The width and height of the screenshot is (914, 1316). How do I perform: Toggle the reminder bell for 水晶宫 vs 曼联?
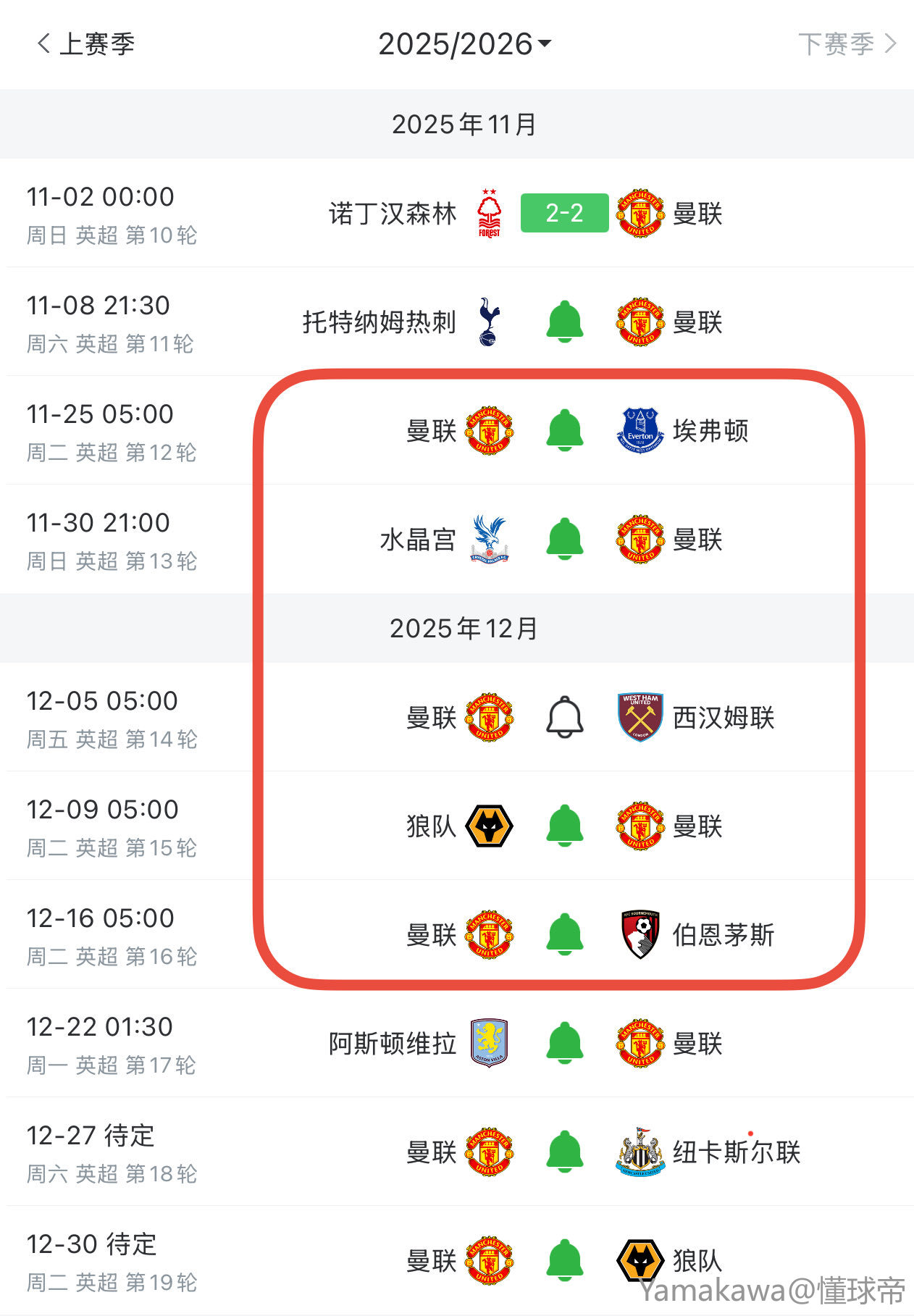[564, 539]
